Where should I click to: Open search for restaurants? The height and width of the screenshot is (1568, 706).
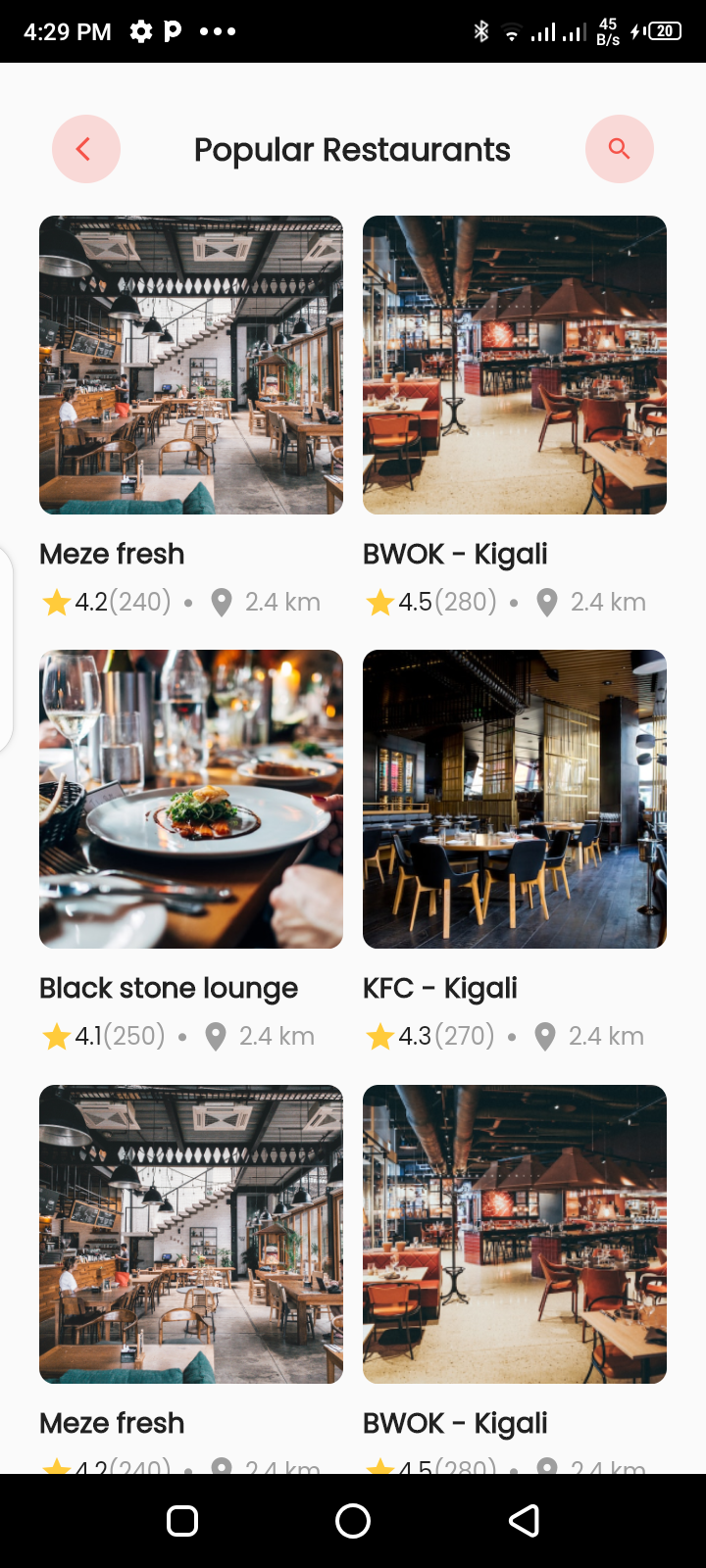(619, 149)
